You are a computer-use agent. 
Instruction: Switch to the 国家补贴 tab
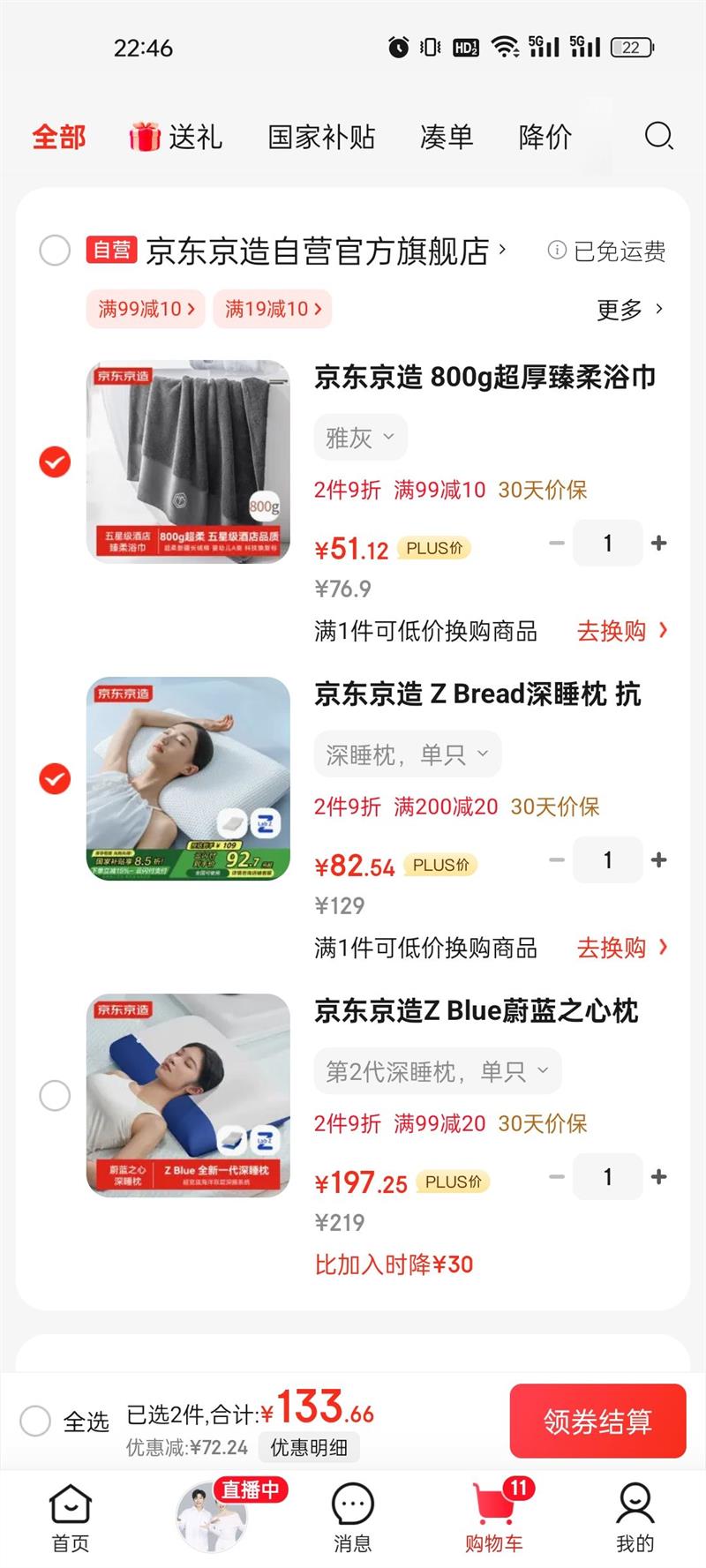tap(321, 138)
